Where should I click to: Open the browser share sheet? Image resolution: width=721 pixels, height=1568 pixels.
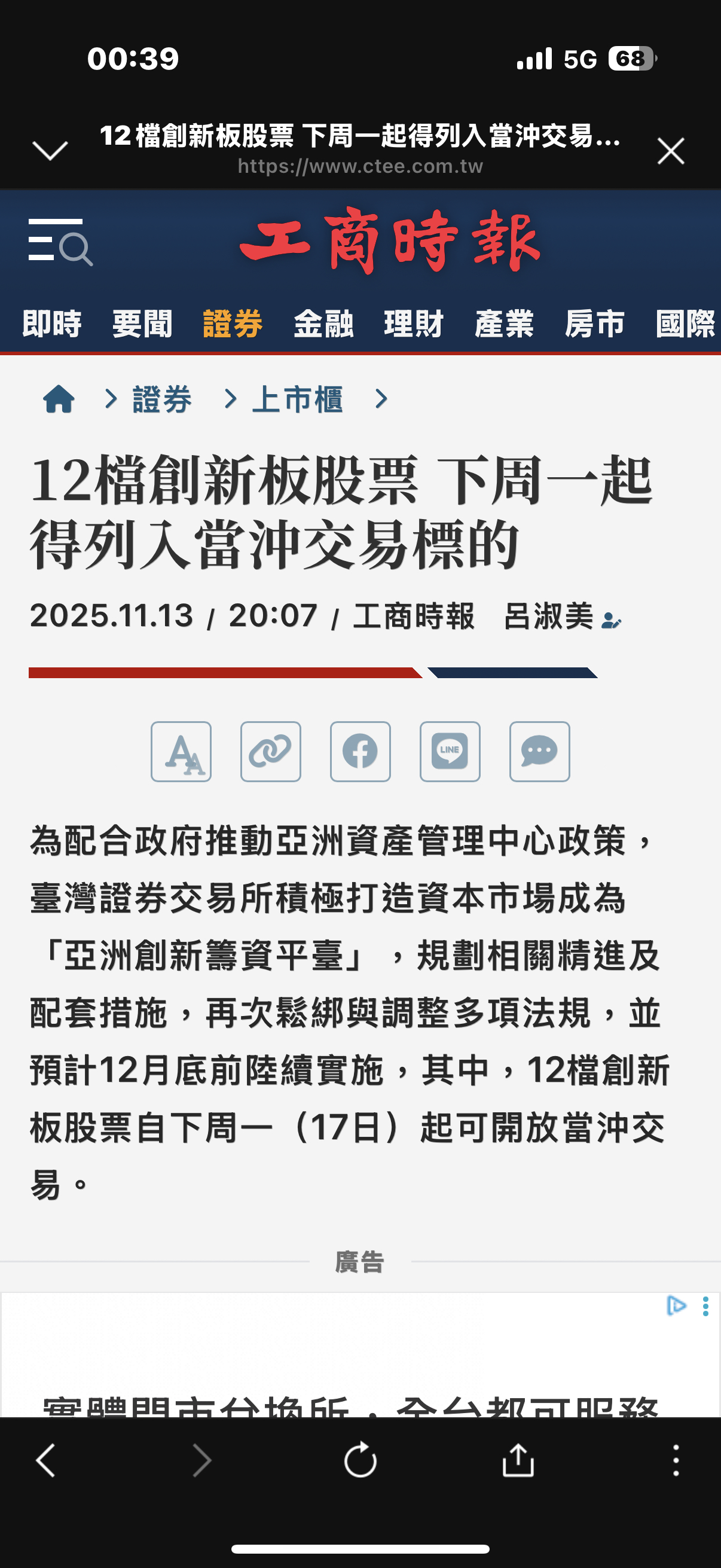coord(518,1460)
